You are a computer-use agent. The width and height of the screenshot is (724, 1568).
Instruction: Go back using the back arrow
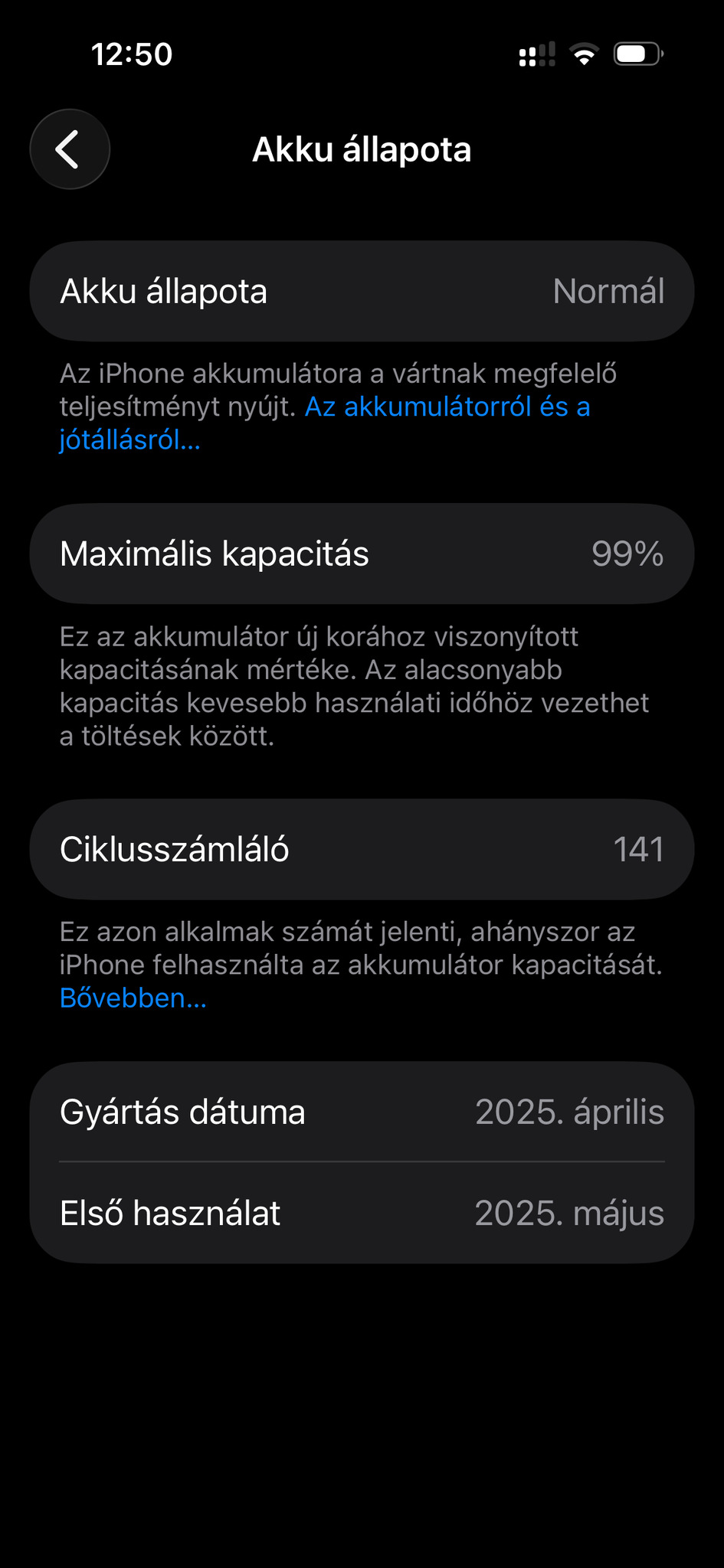point(70,149)
